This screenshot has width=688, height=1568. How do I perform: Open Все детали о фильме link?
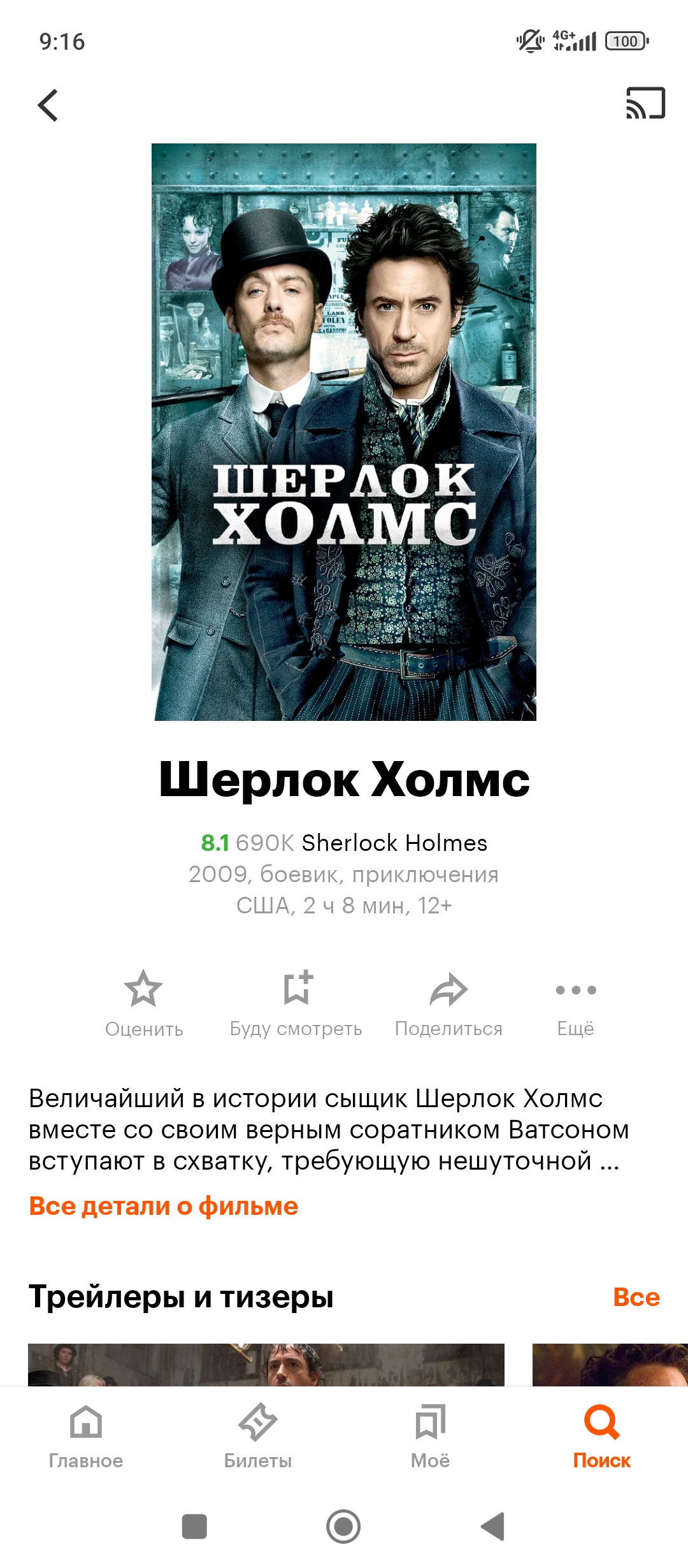click(x=164, y=1206)
